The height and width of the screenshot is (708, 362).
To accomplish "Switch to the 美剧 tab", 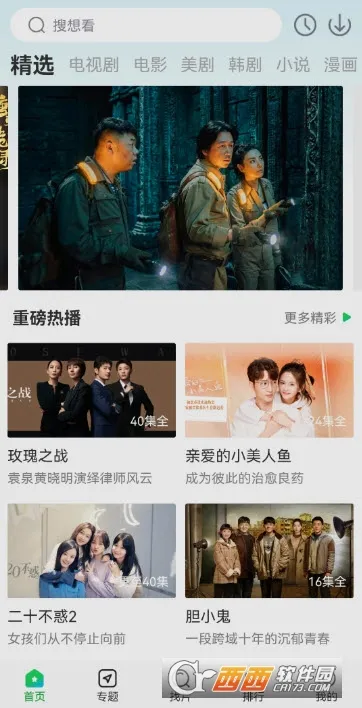I will (197, 65).
